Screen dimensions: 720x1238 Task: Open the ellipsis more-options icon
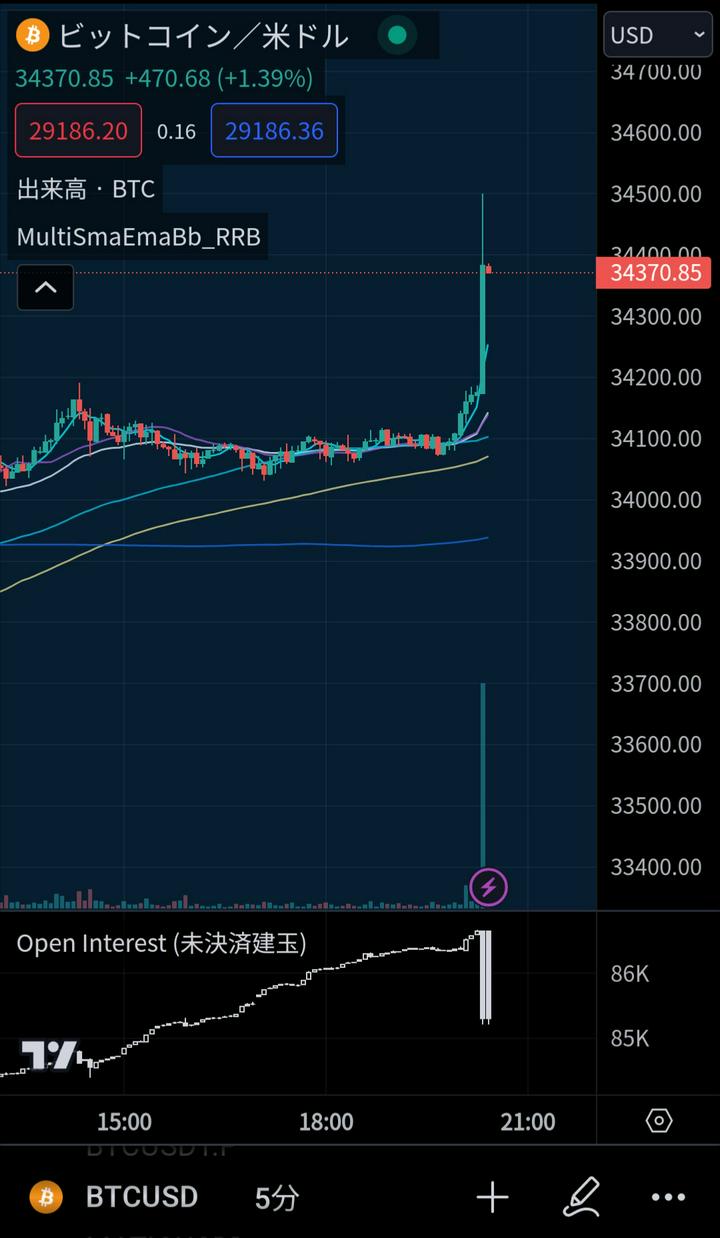coord(668,1197)
